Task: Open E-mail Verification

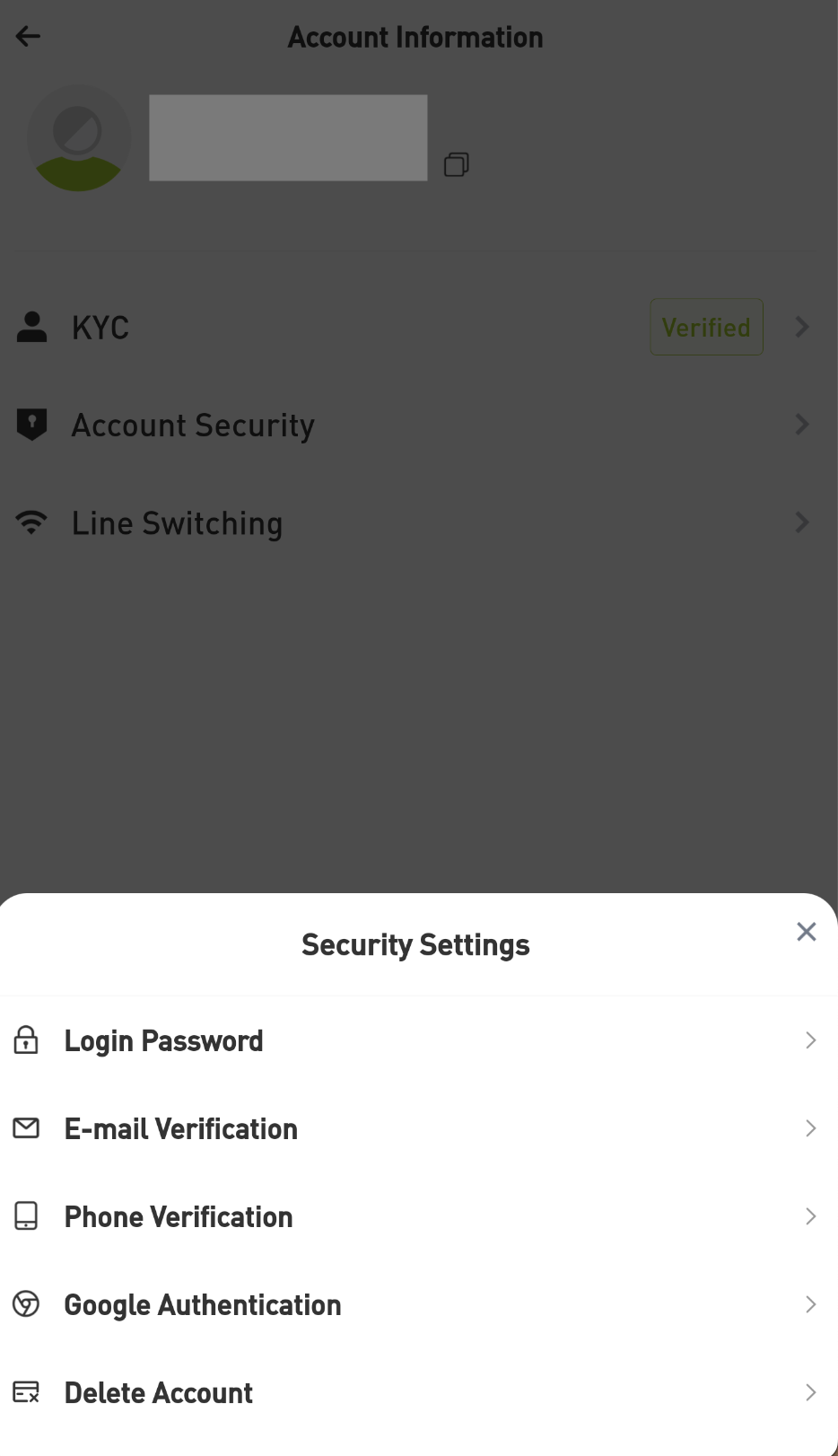Action: [x=419, y=1128]
